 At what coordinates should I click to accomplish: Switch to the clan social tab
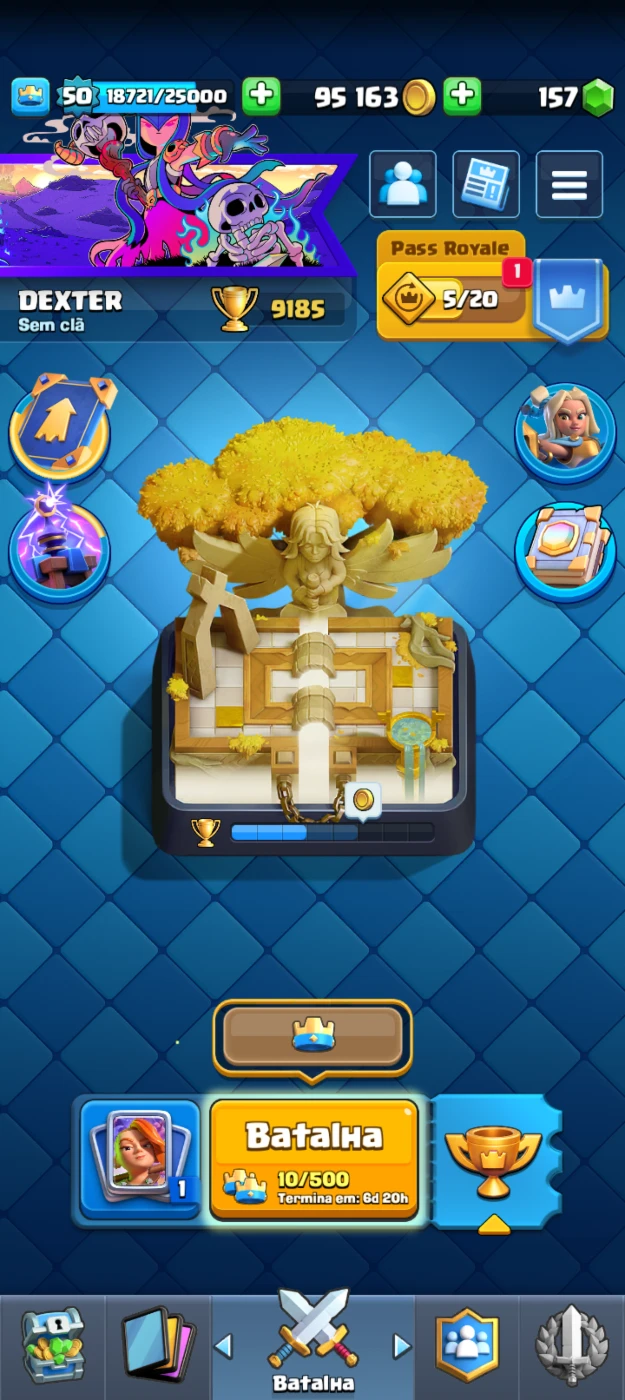click(467, 1346)
